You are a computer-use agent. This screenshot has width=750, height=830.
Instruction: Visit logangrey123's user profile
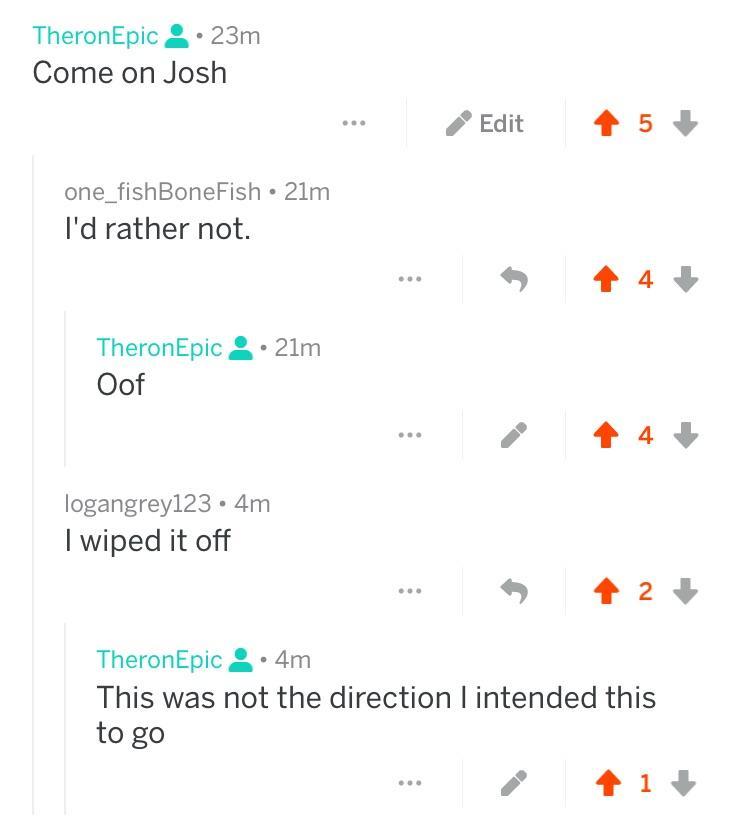(x=137, y=503)
